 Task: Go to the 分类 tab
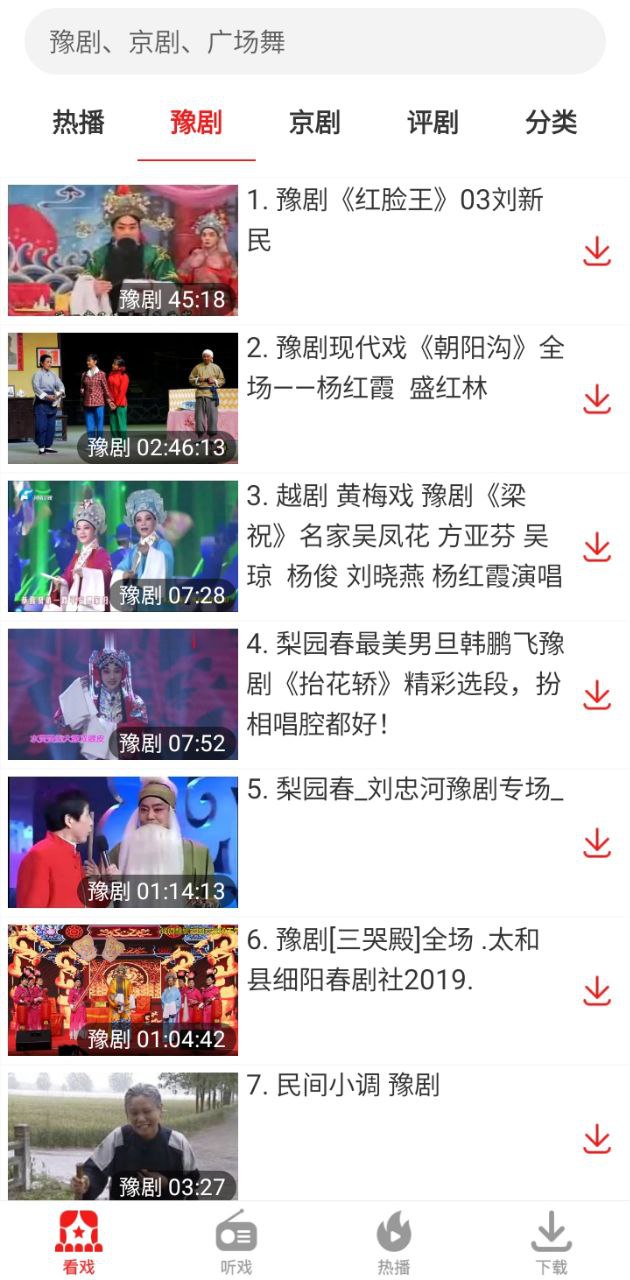[x=551, y=123]
